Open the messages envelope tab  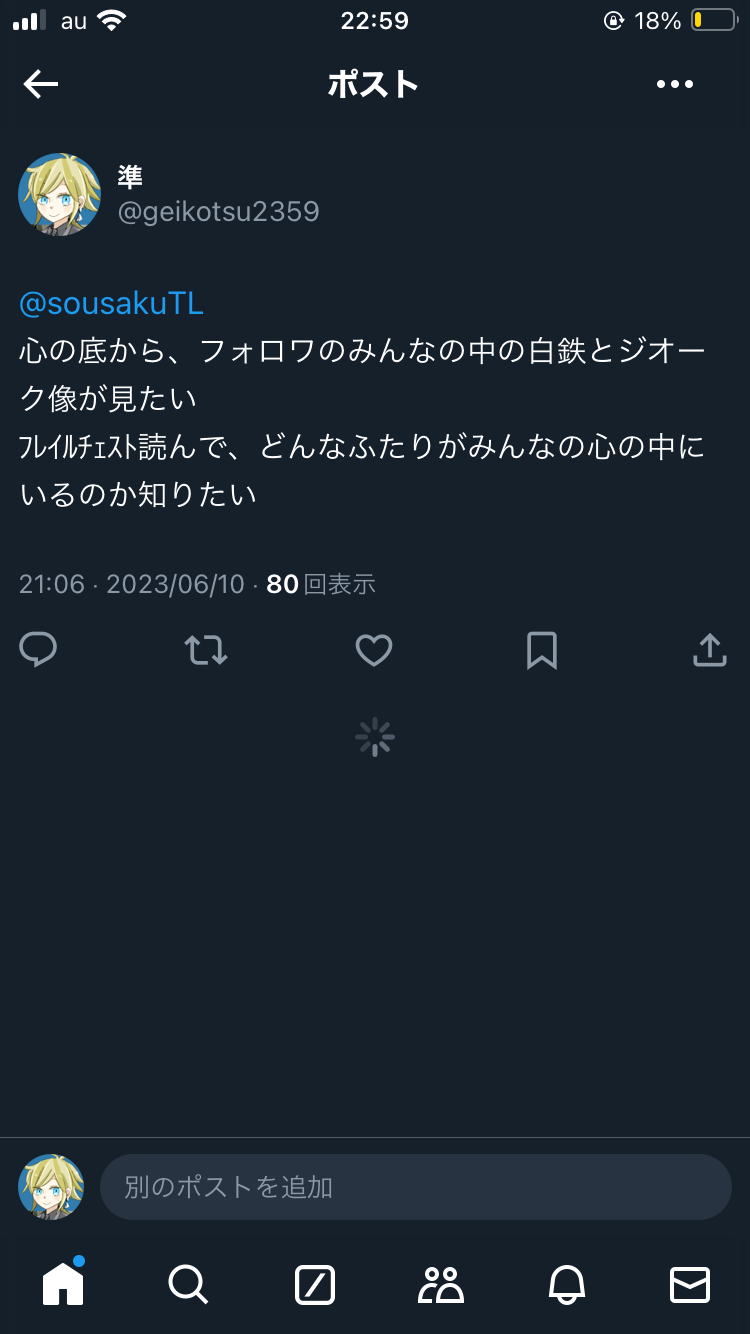point(690,1284)
